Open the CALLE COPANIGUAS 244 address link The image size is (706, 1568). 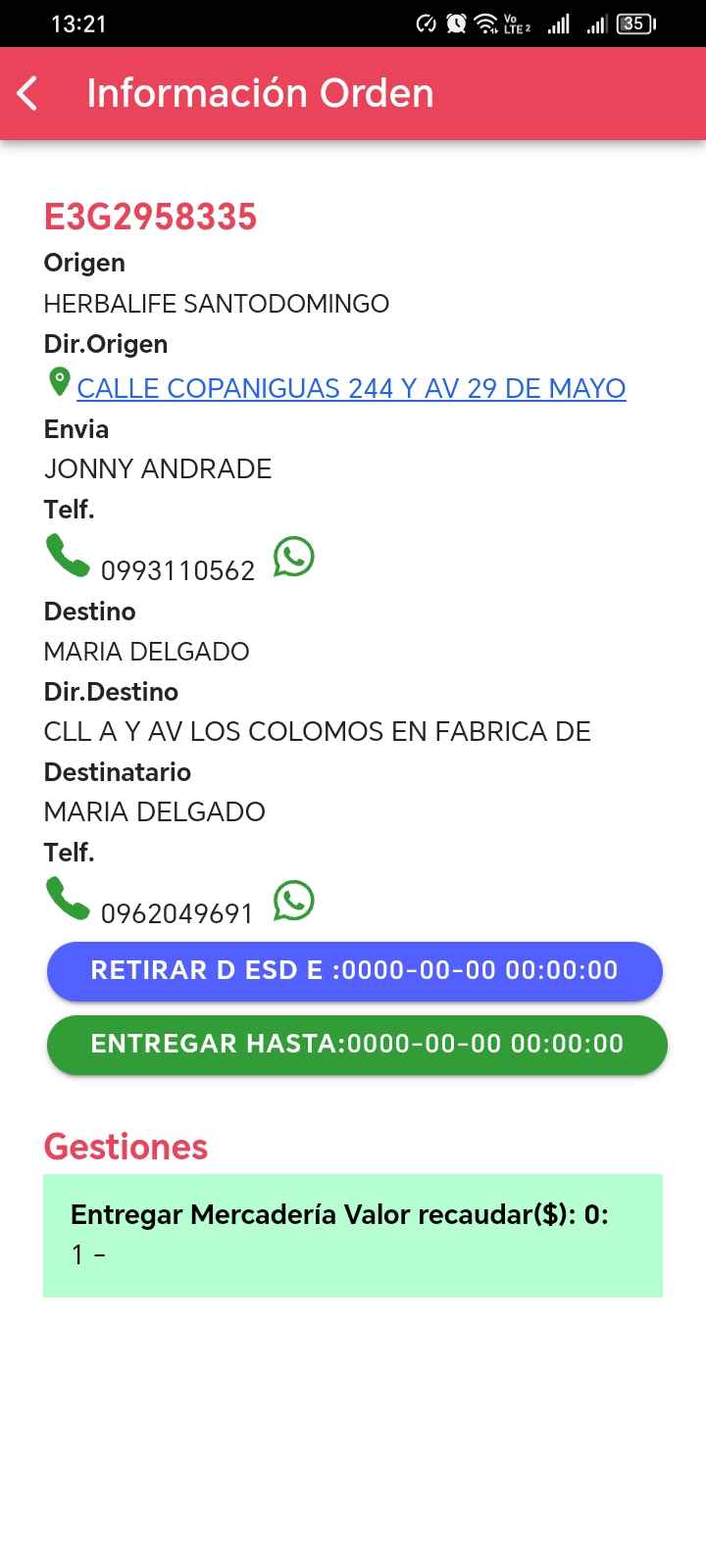click(350, 388)
